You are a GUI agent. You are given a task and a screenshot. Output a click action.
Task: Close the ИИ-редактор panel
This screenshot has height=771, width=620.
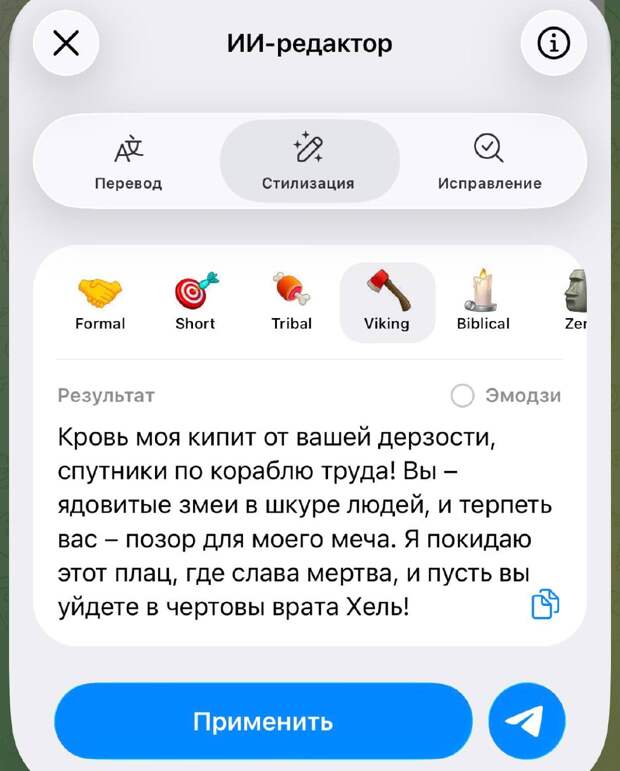(x=66, y=44)
